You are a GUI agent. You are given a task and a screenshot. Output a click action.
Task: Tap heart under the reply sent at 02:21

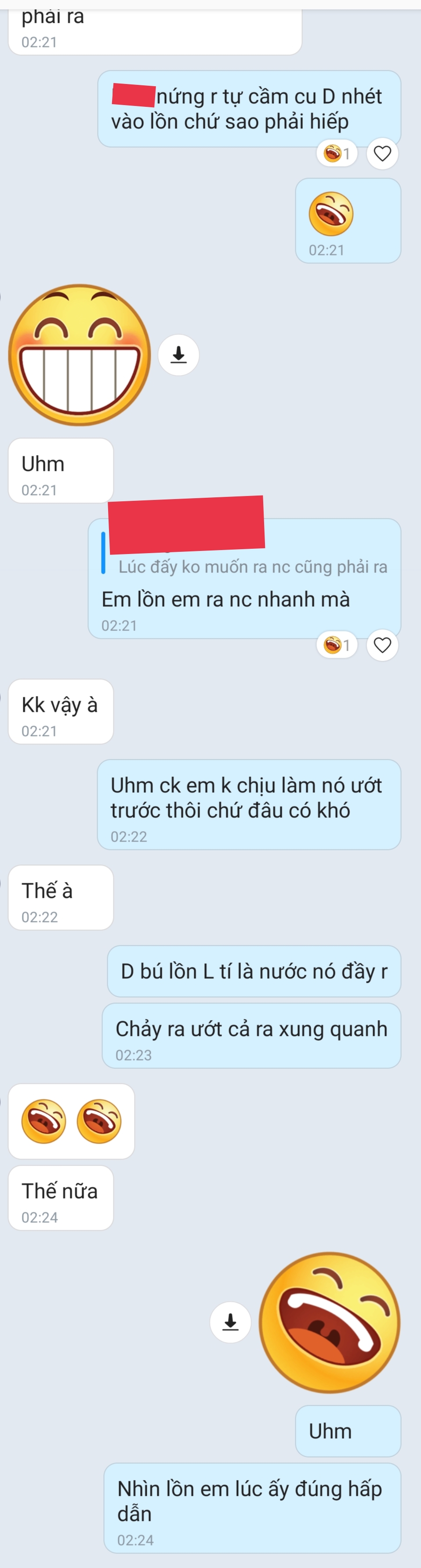click(382, 645)
